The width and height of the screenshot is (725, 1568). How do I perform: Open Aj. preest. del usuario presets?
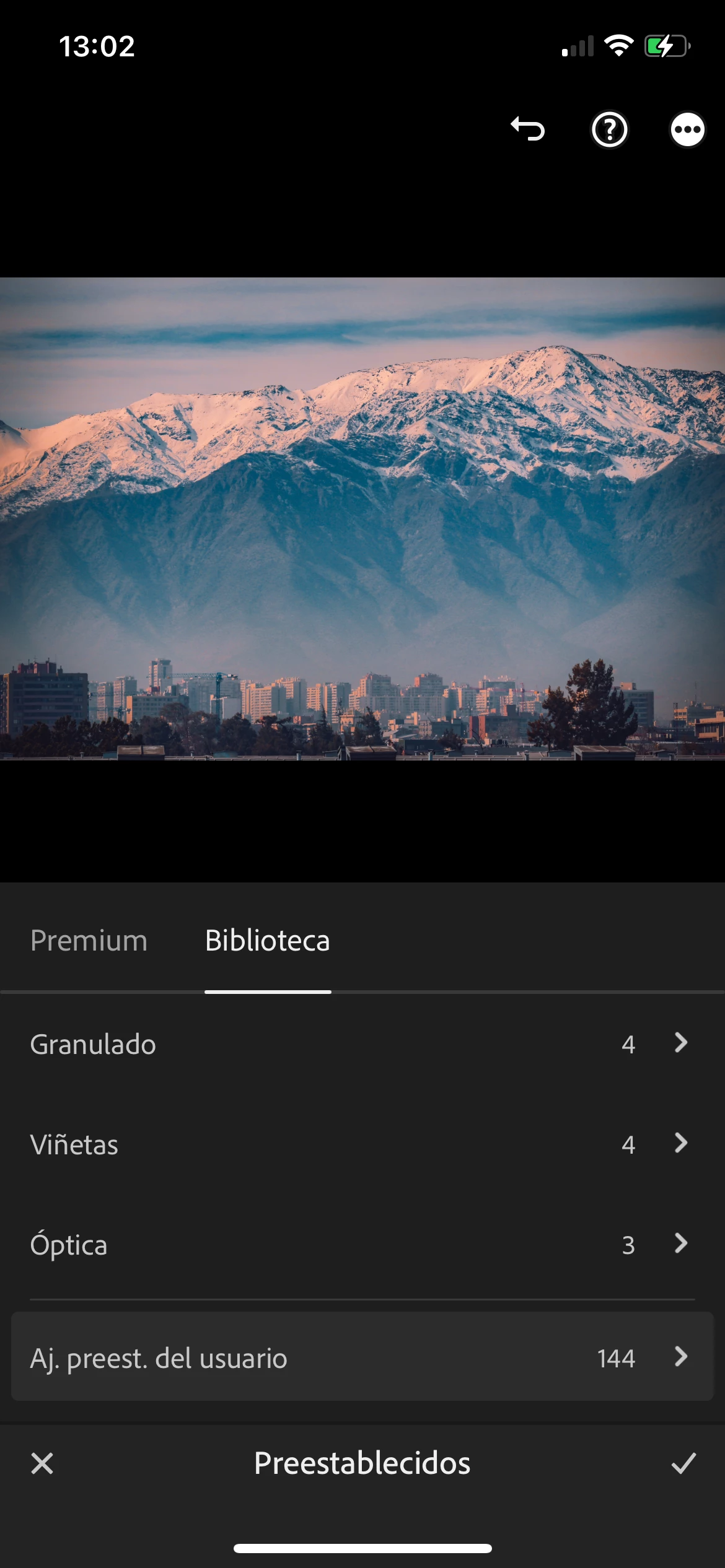click(x=362, y=1357)
